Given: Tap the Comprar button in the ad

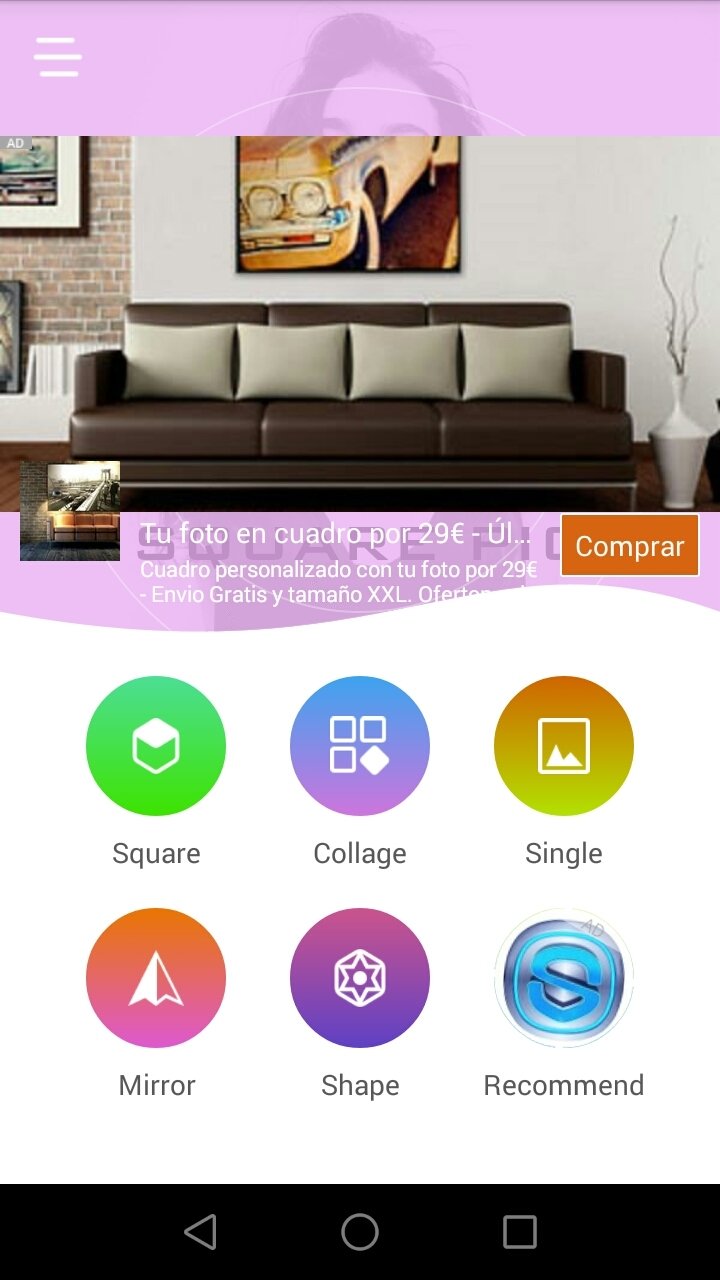Looking at the screenshot, I should (630, 545).
